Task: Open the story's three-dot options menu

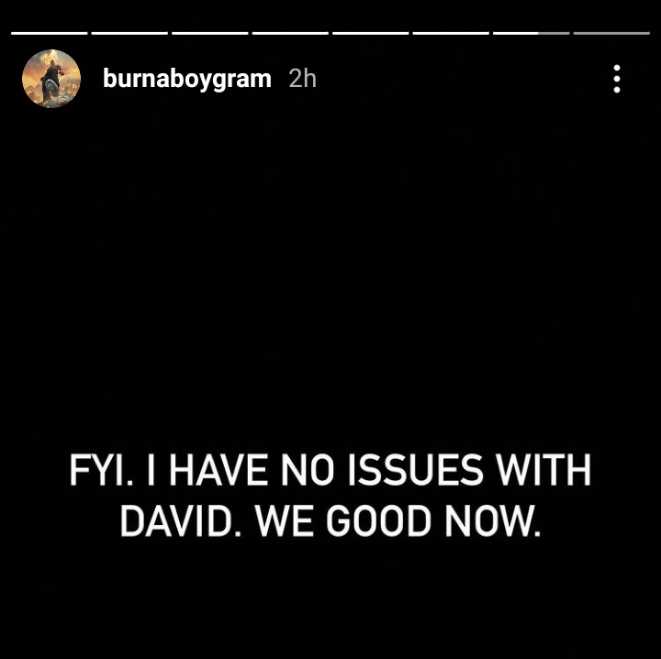Action: tap(617, 79)
